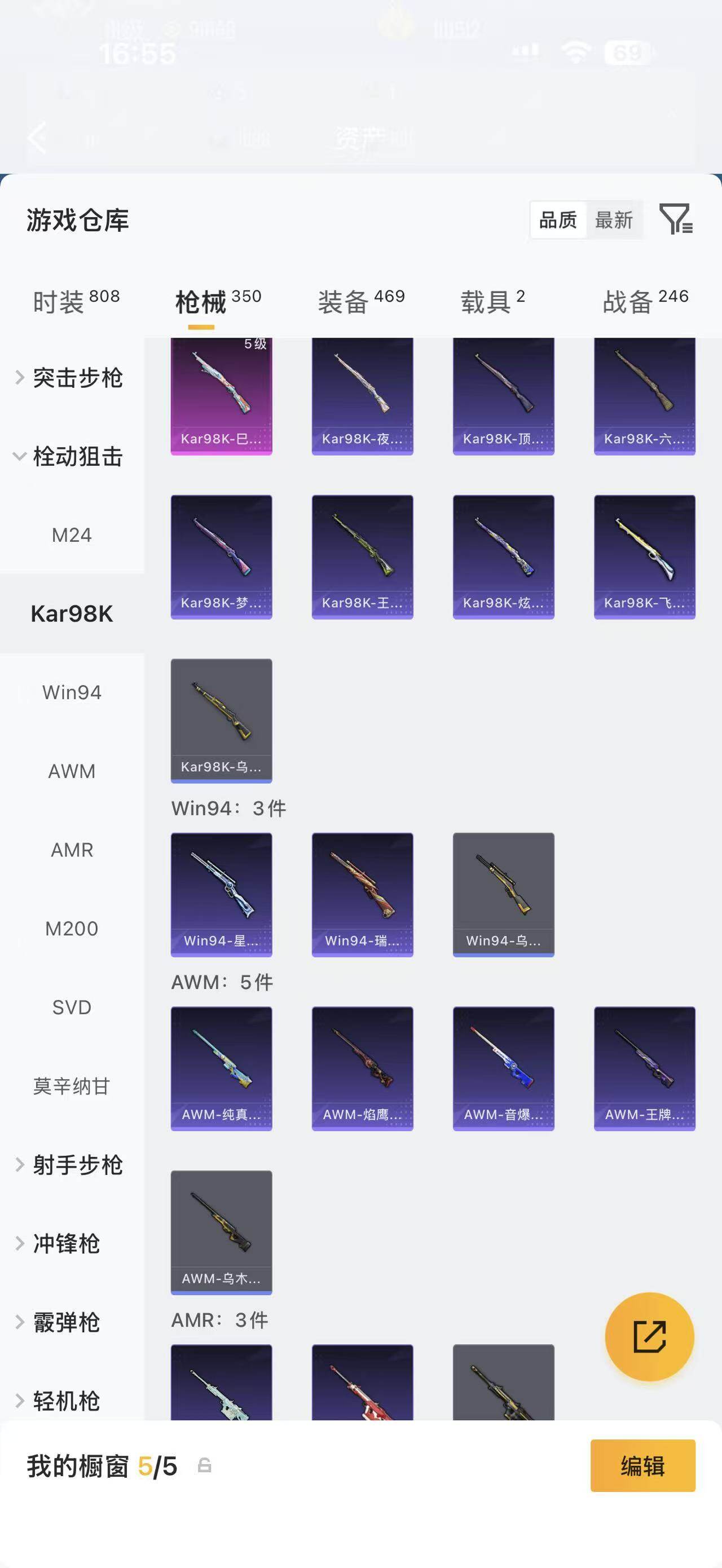Switch to the 装备 tab
Screen dimensions: 722x1568
click(361, 301)
